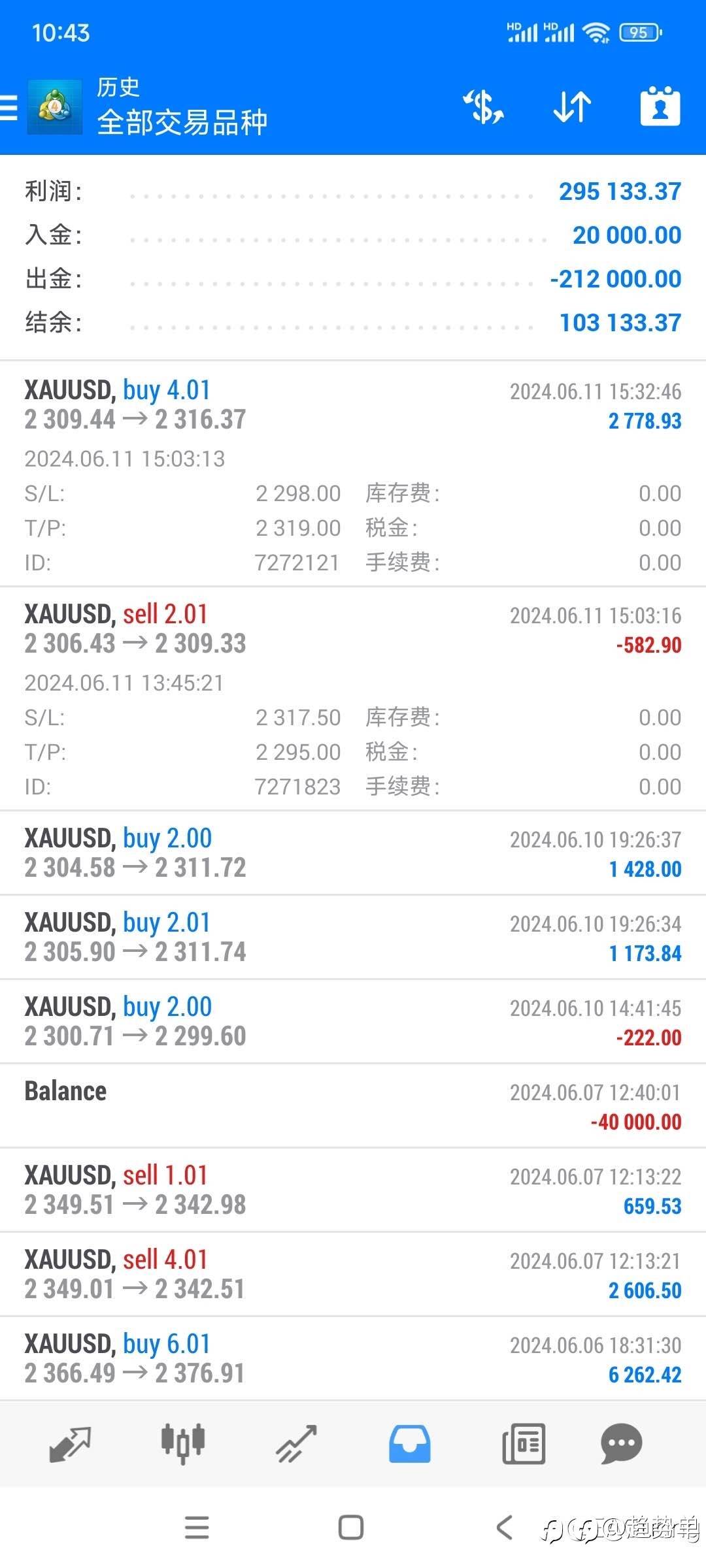
Task: Expand the XAUUSD sell 1.01 trade
Action: (x=353, y=1190)
